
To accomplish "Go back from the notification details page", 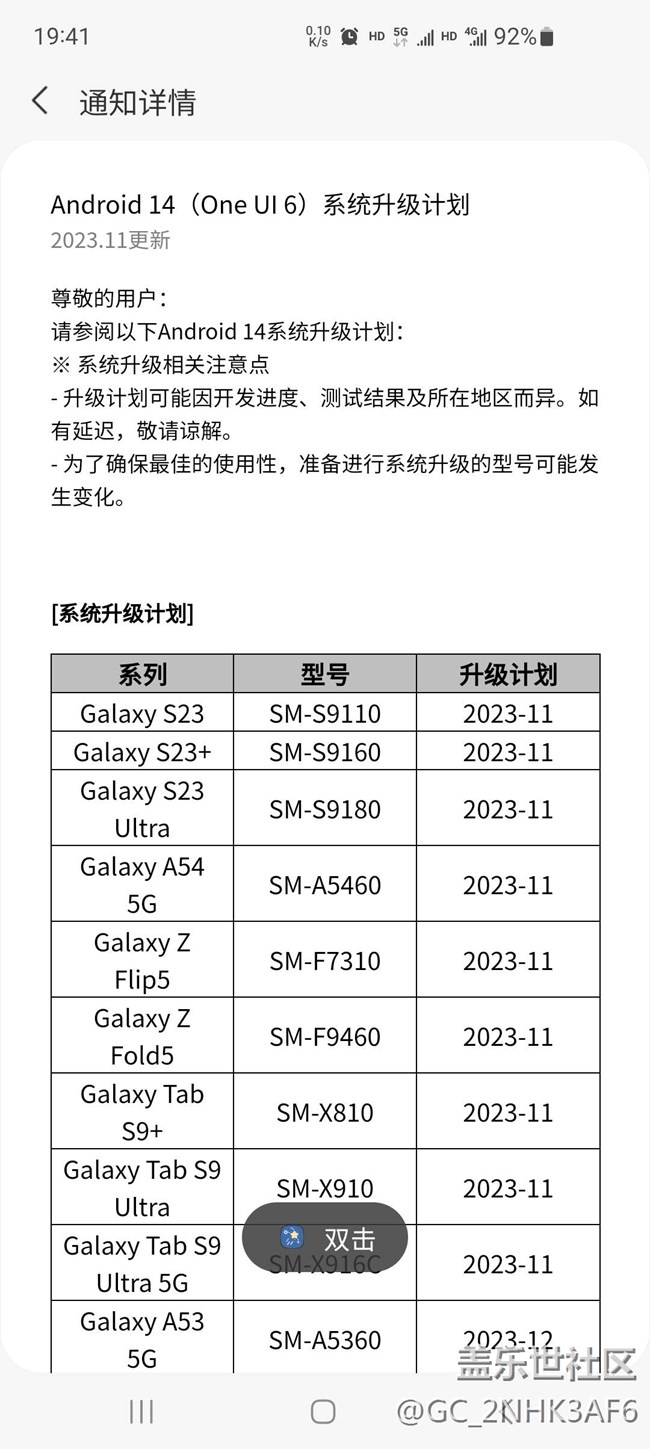I will (40, 101).
